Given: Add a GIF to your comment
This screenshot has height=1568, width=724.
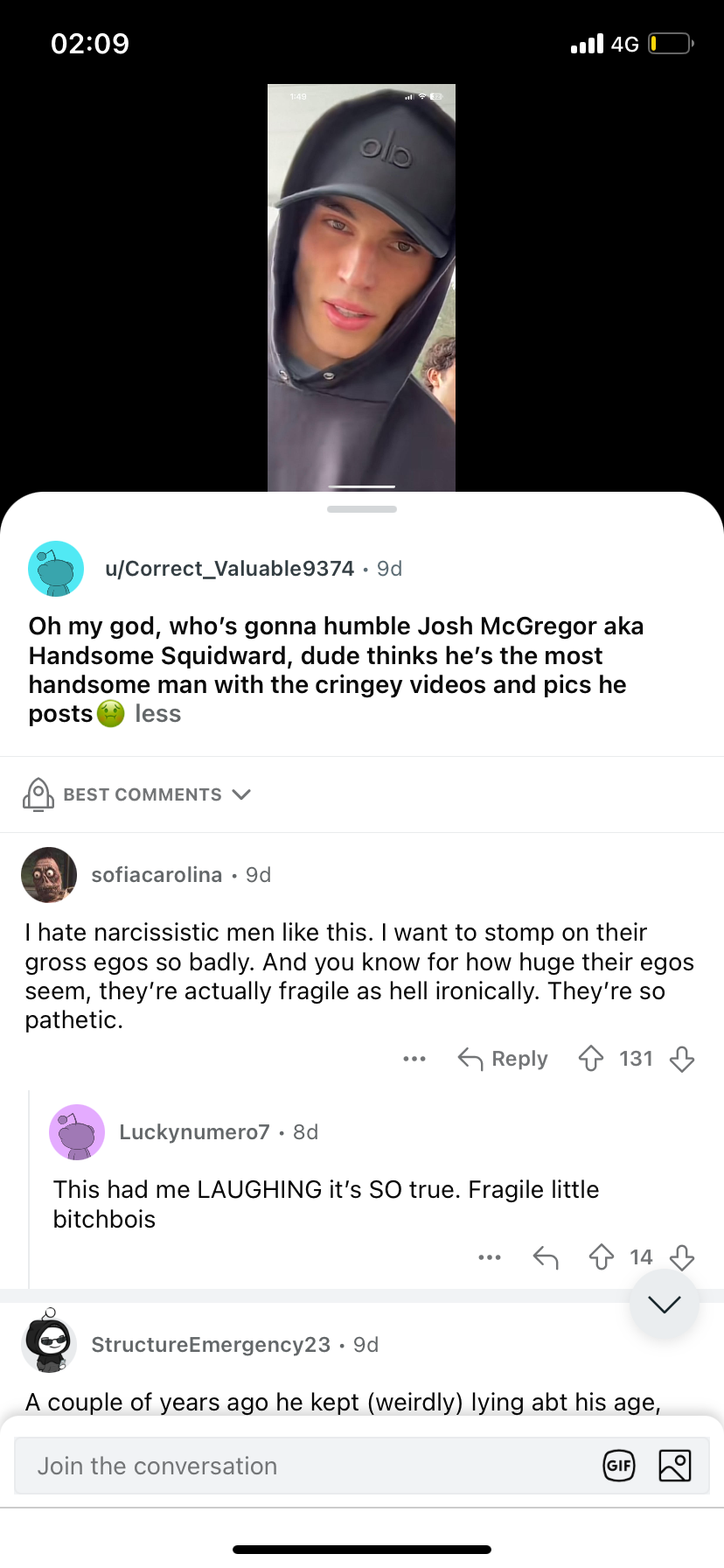Looking at the screenshot, I should (619, 1466).
